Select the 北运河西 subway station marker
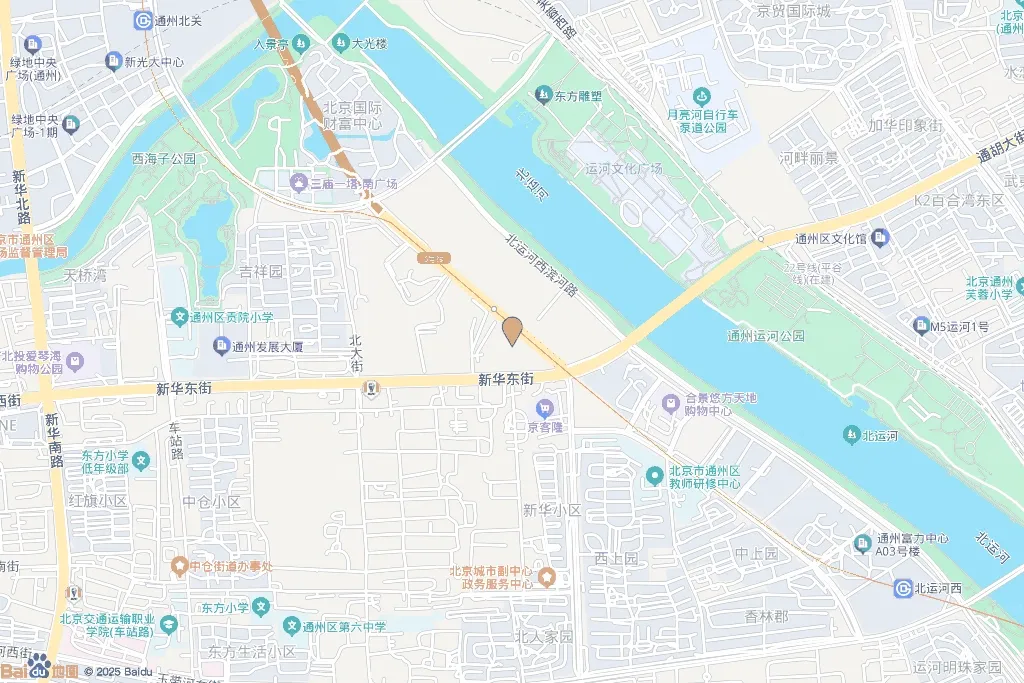Screen dimensions: 1024x683 pyautogui.click(x=903, y=588)
